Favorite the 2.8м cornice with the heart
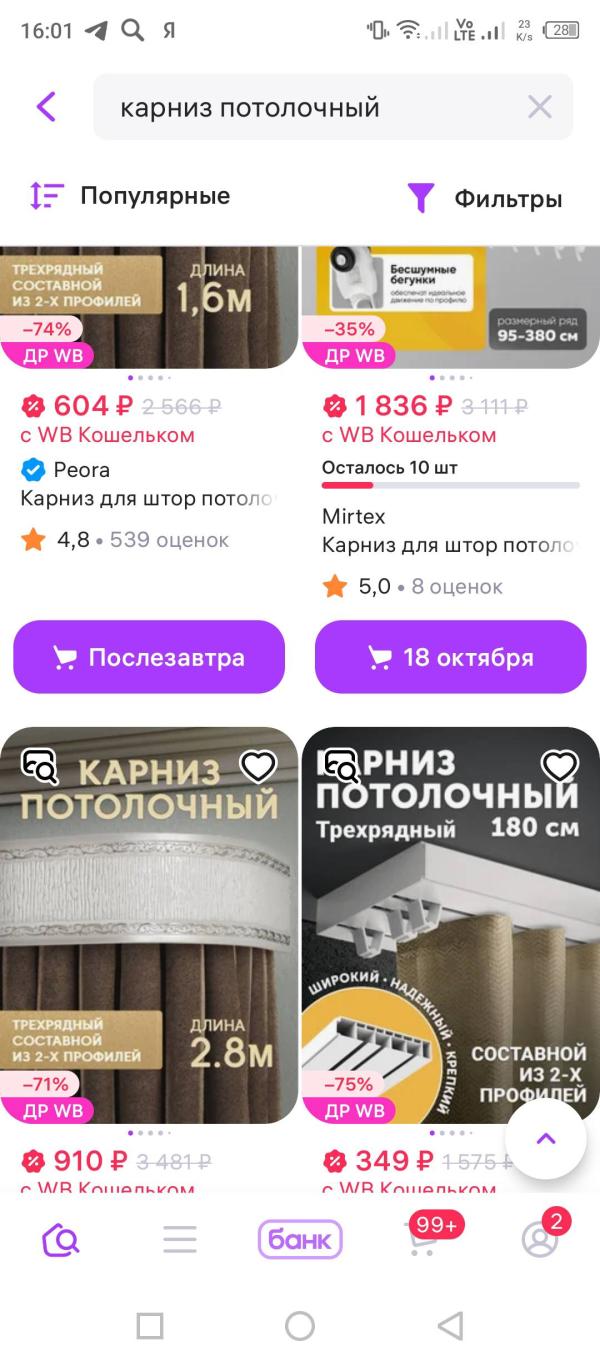Screen dimensions: 600x1366 259,767
